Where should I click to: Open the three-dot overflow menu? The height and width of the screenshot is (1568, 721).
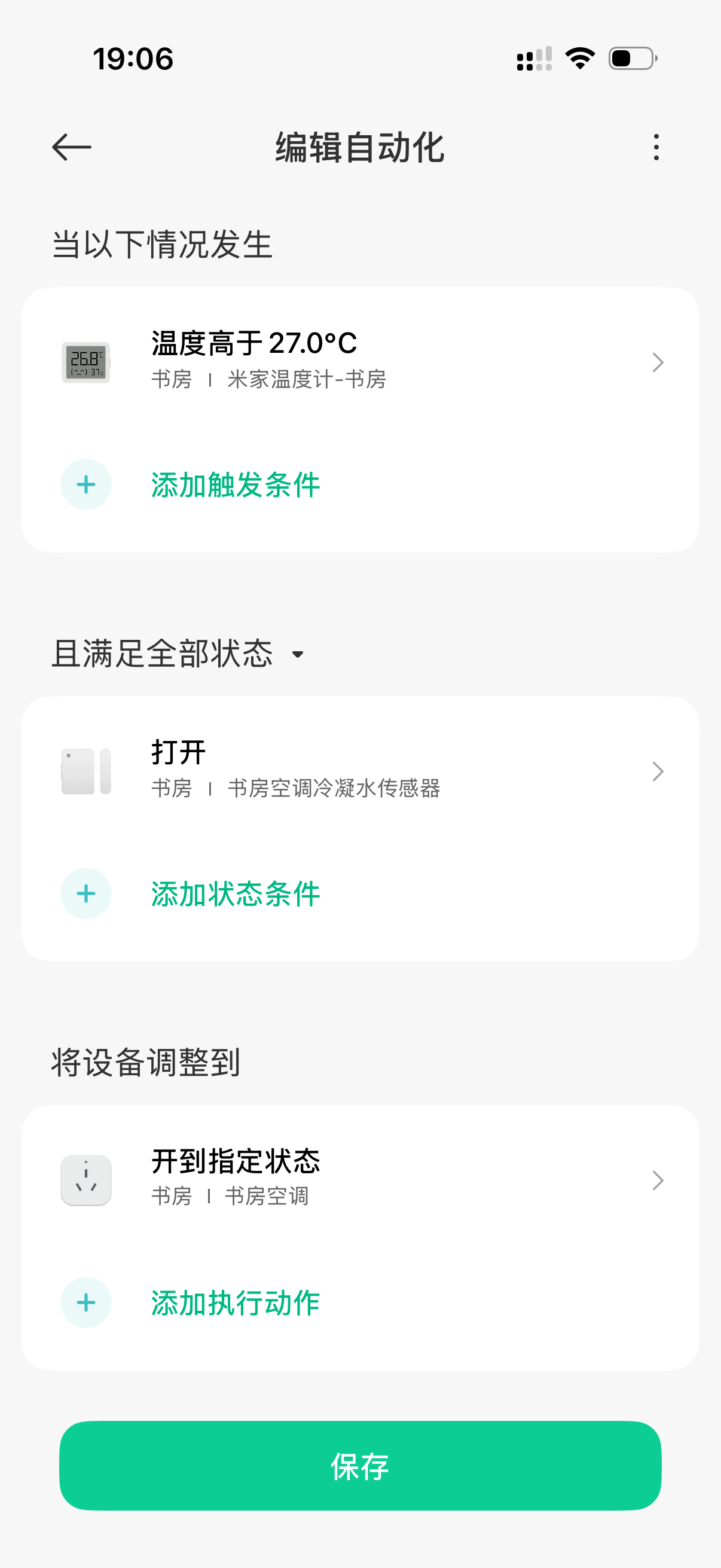click(x=656, y=147)
